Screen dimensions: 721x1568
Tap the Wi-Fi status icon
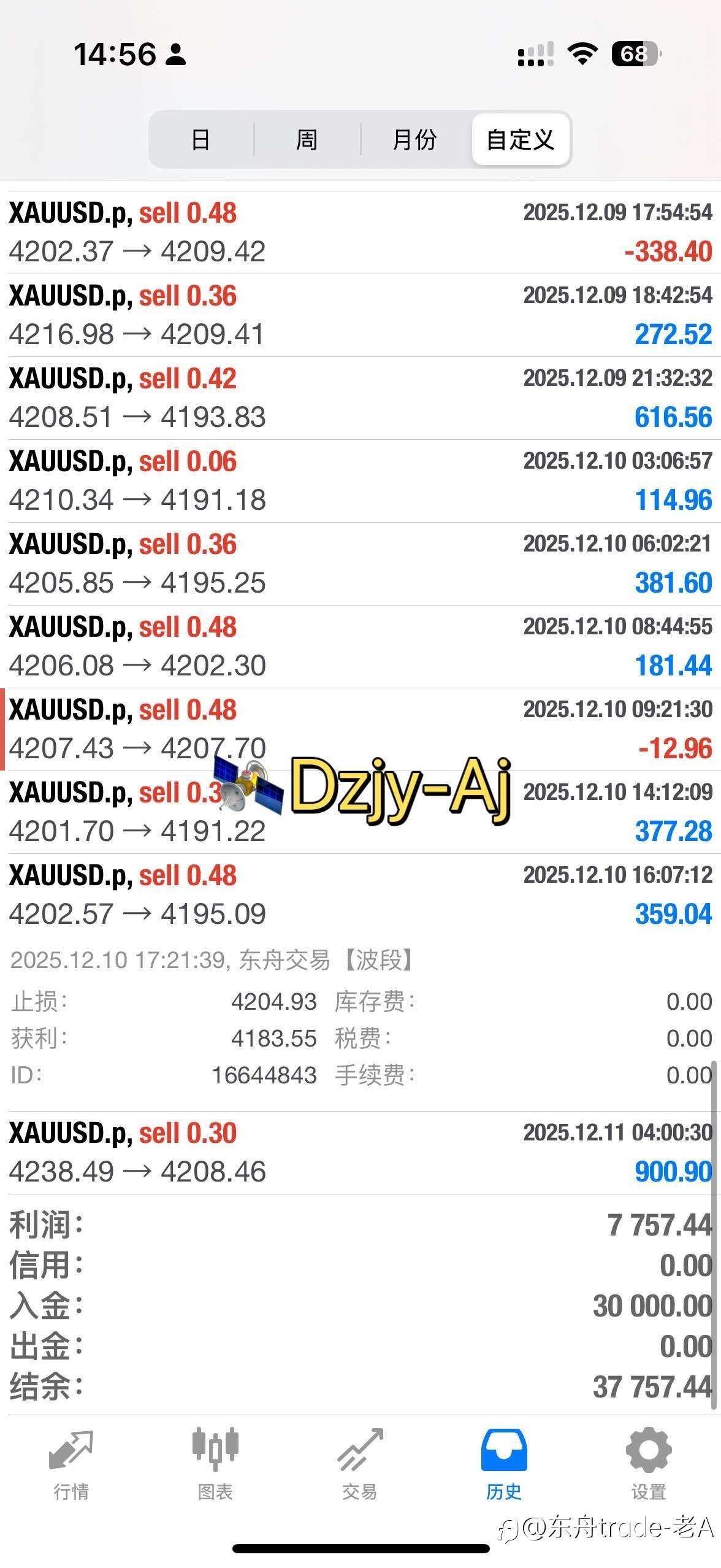coord(581,54)
